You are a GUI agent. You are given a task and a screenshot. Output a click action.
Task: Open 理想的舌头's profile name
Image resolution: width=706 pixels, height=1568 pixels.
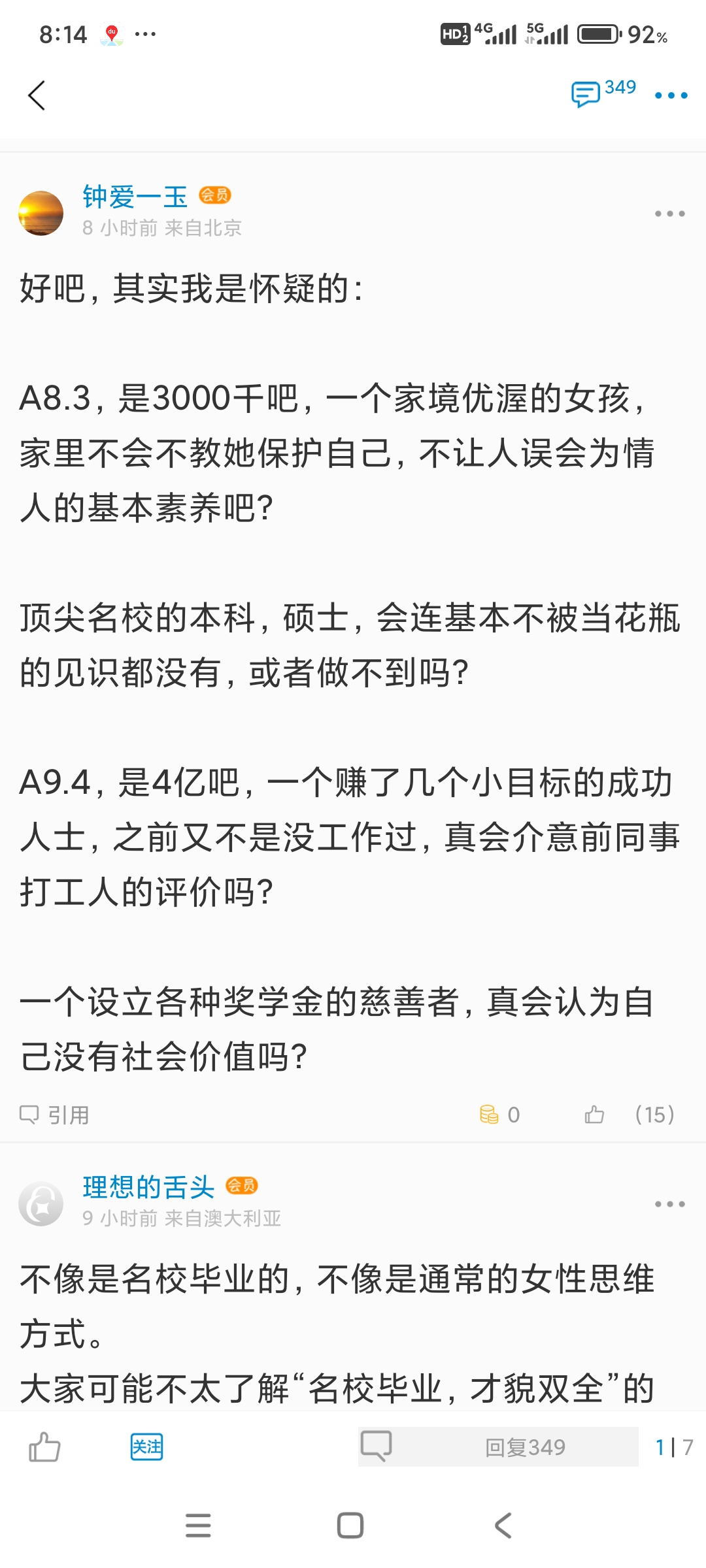[149, 1187]
